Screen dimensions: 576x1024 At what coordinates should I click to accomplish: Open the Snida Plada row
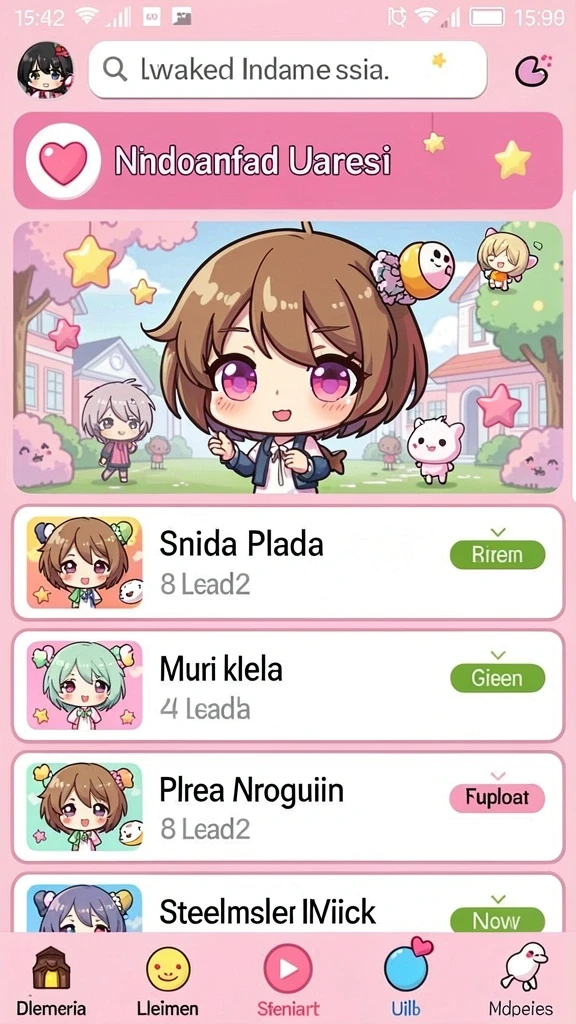[x=288, y=562]
